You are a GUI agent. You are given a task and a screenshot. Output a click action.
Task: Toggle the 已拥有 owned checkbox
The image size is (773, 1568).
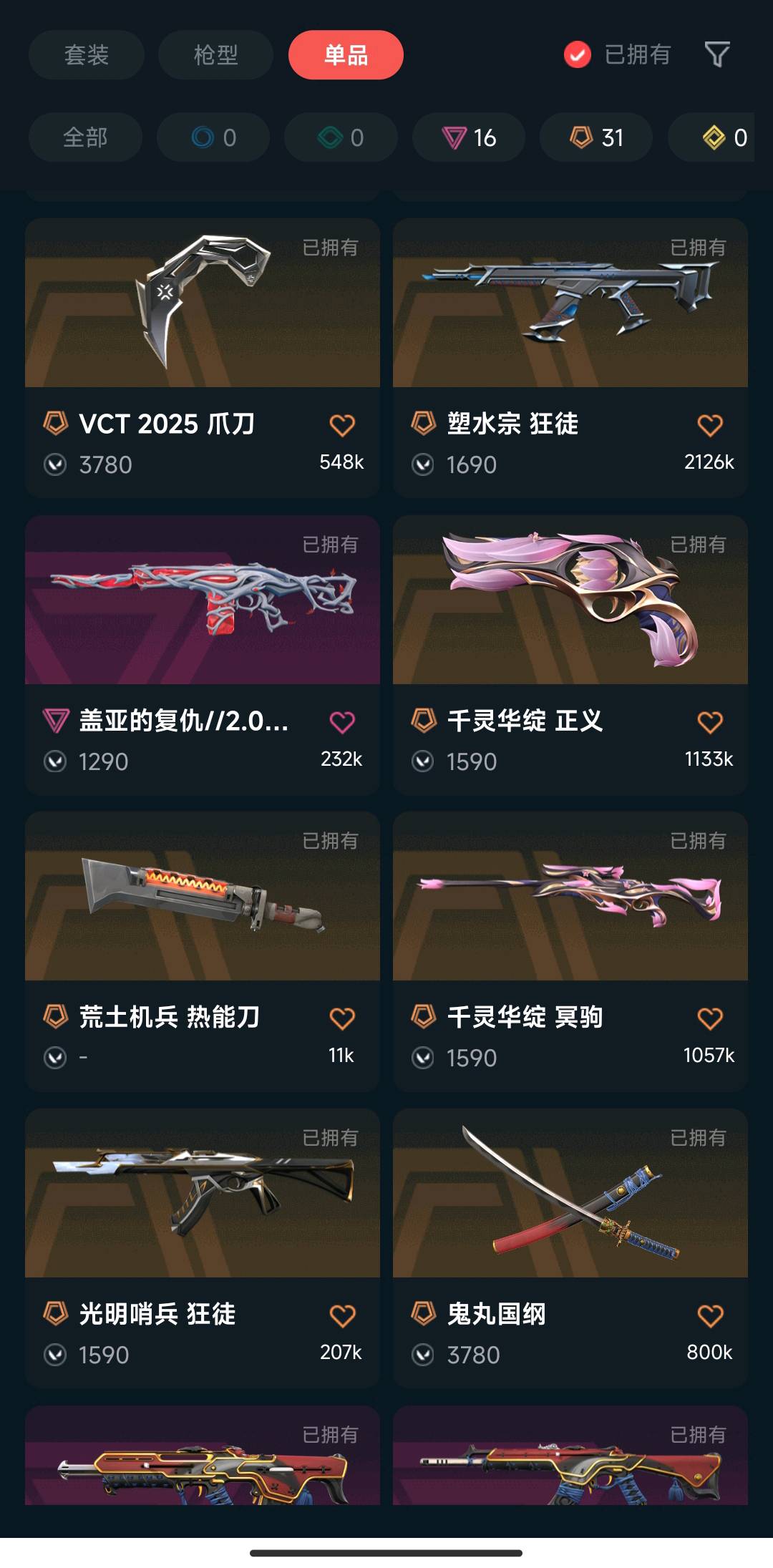pos(578,54)
